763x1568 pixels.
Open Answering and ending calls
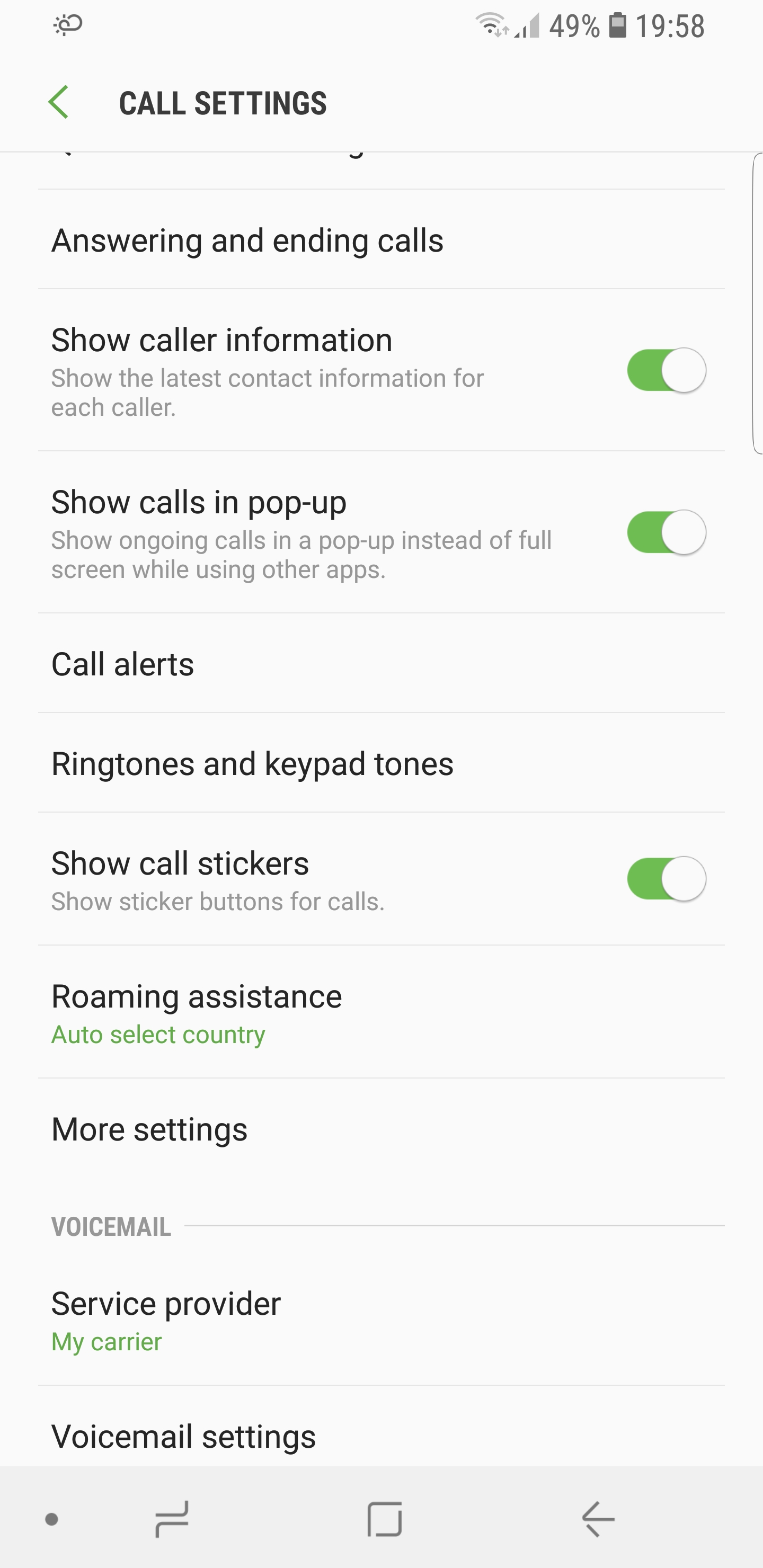(247, 240)
